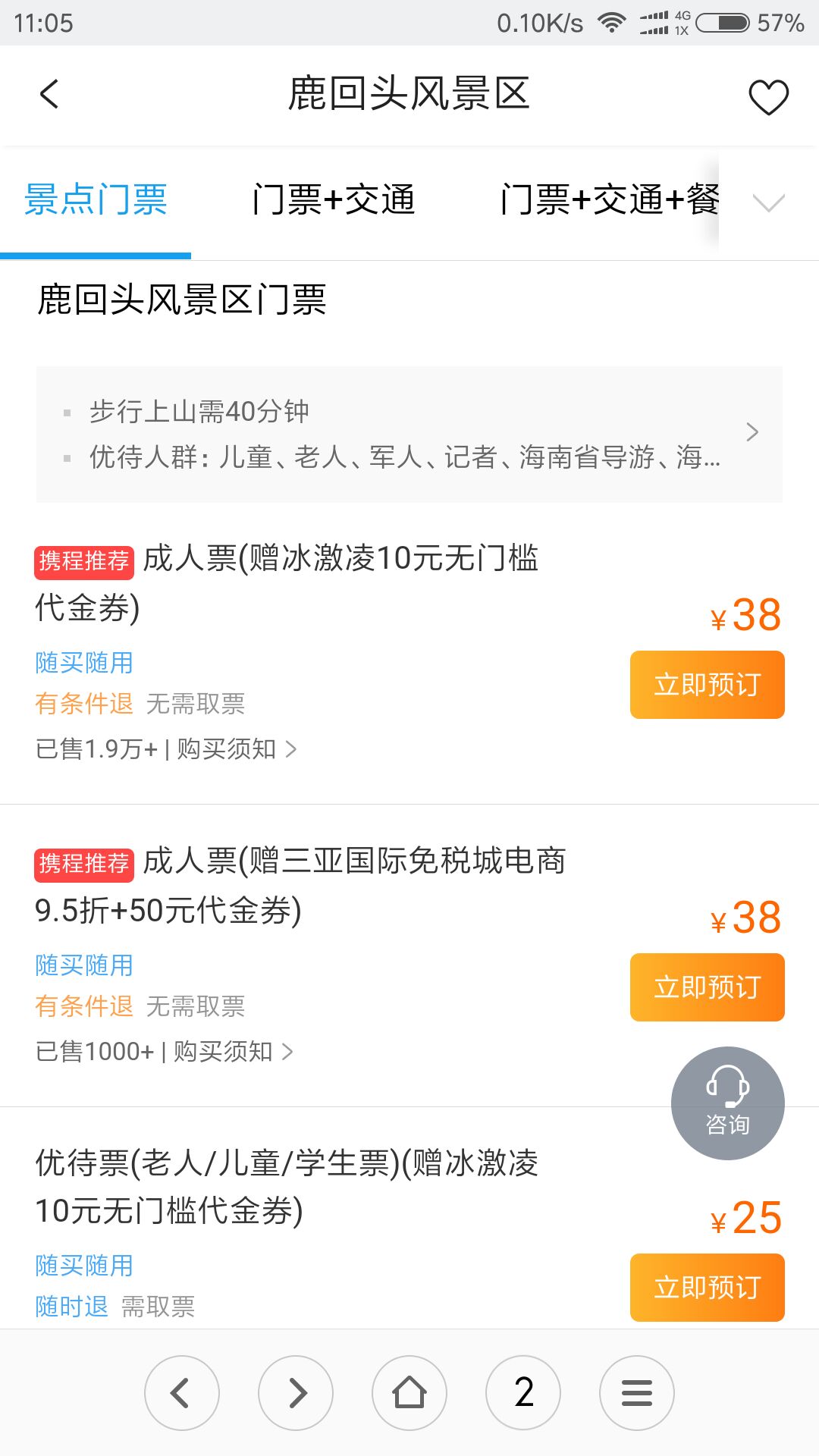
Task: View 购买须知 for the 已售1.9万+ ticket
Action: click(x=237, y=749)
